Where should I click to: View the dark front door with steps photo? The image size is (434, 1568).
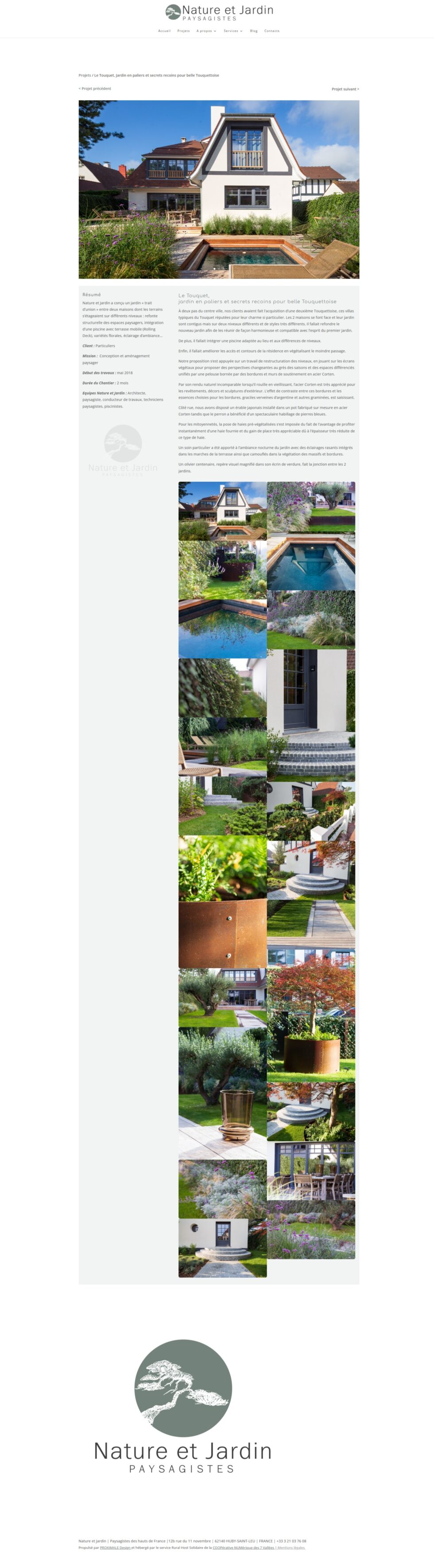tap(310, 694)
